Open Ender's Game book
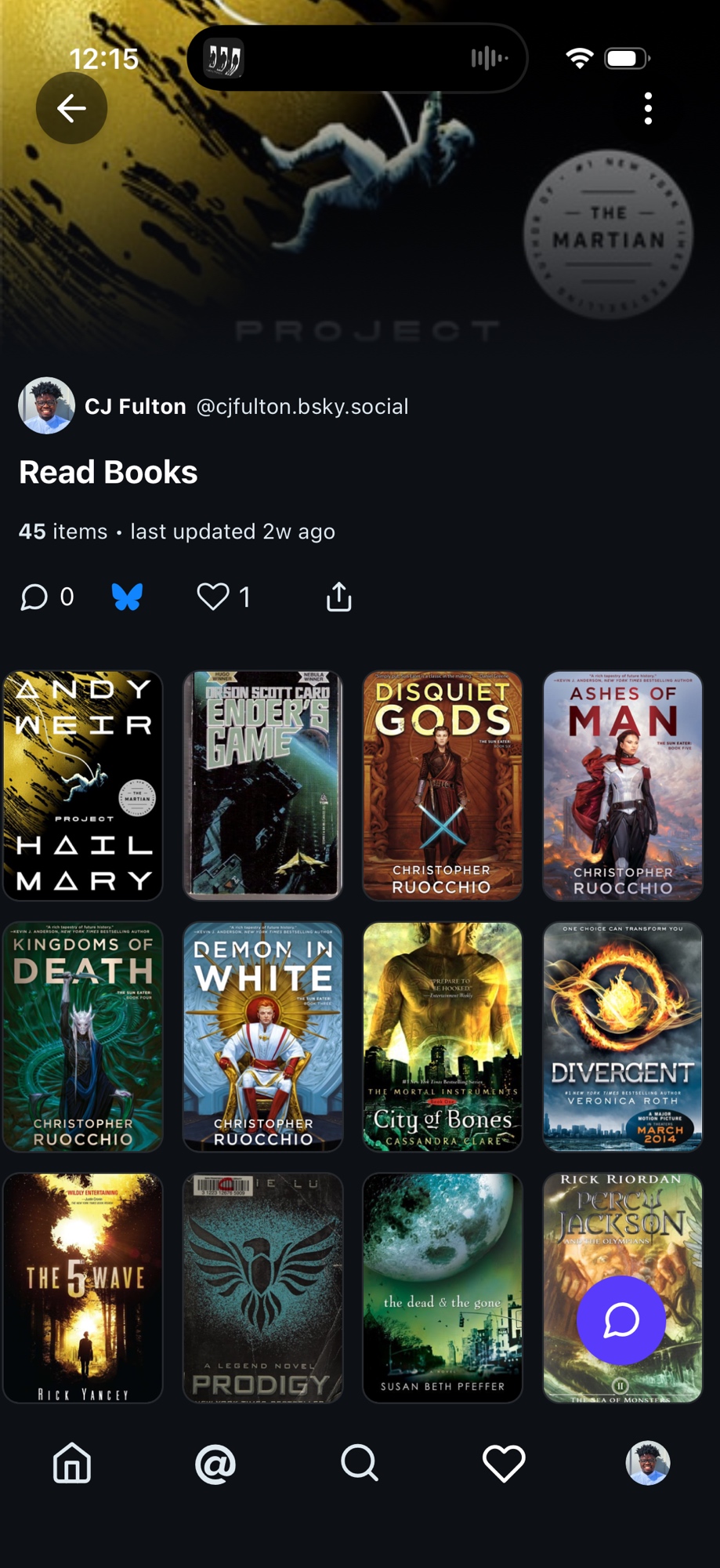Viewport: 720px width, 1568px height. point(262,786)
